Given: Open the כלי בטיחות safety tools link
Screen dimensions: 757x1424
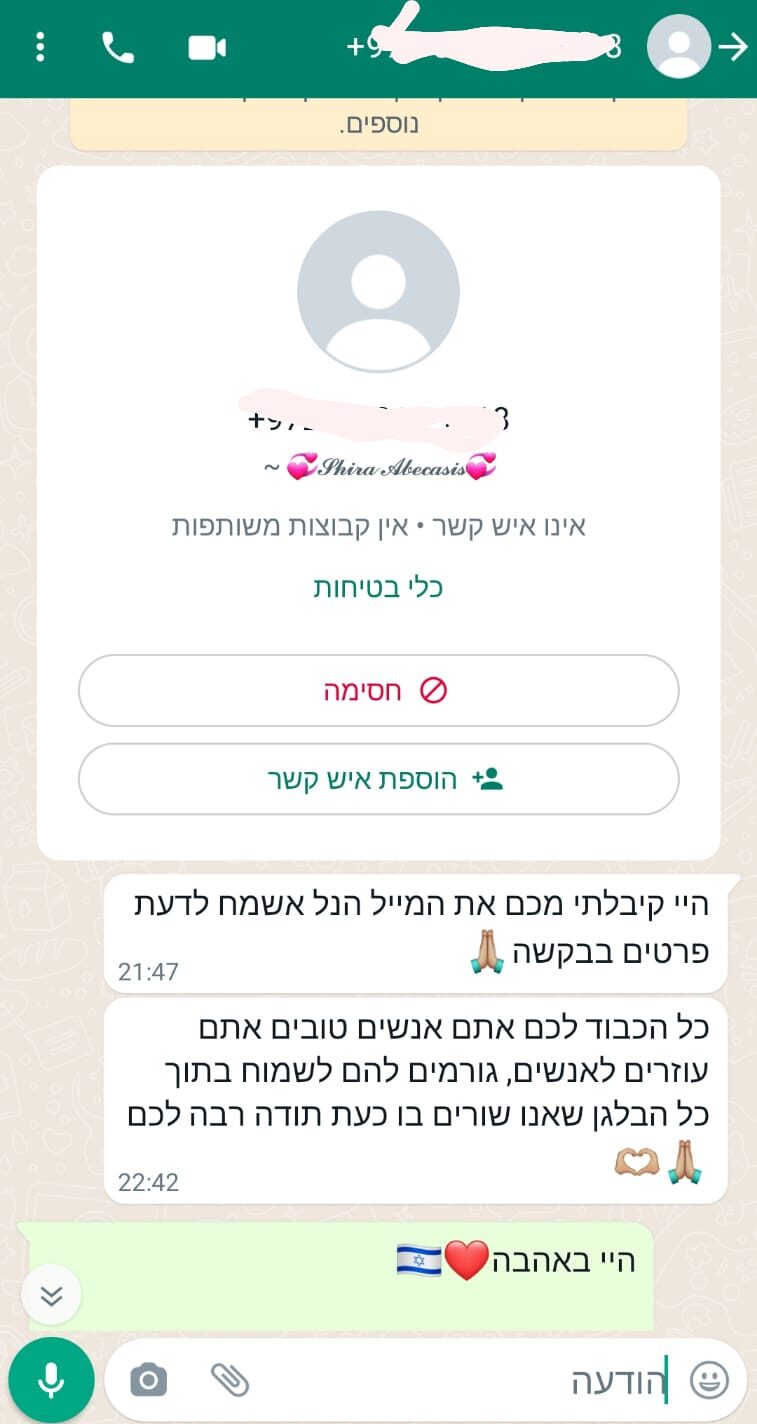Looking at the screenshot, I should (x=378, y=587).
